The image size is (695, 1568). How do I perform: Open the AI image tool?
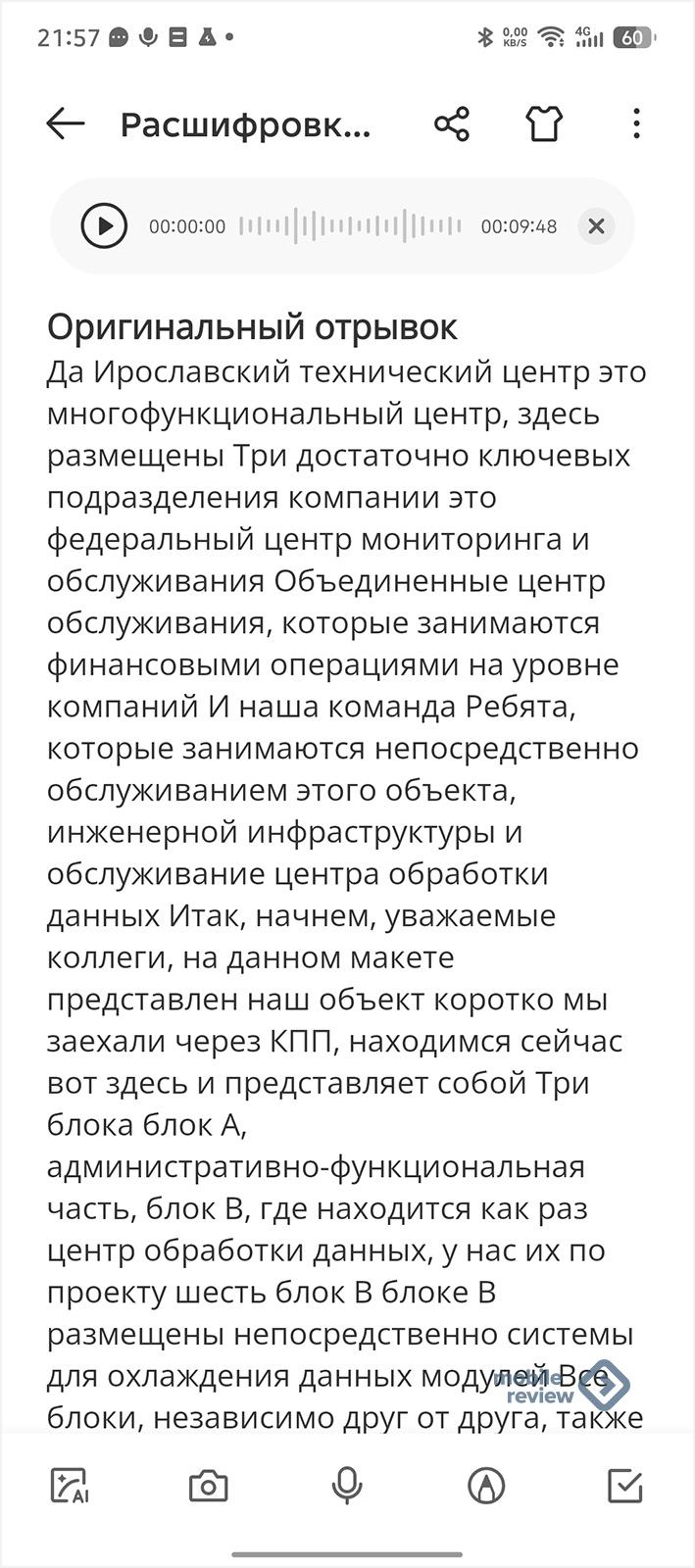[70, 1487]
